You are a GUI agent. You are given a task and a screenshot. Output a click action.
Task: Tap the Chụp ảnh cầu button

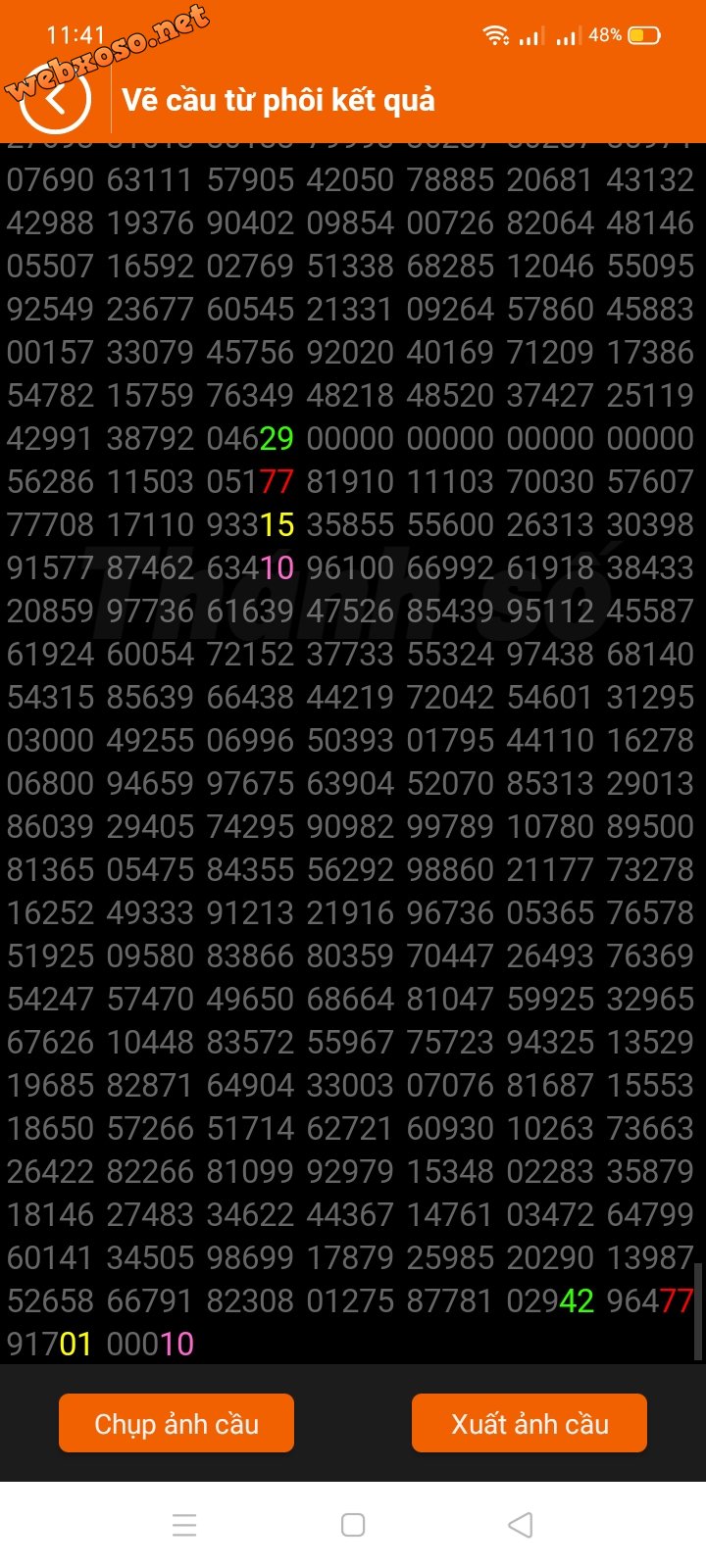[x=176, y=1423]
